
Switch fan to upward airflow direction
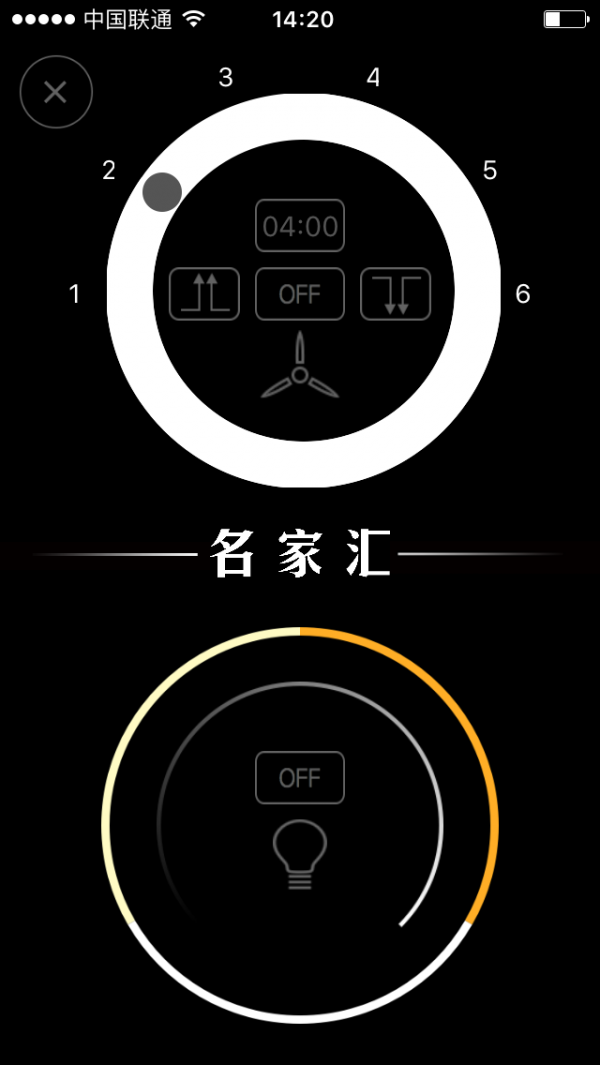click(x=204, y=294)
